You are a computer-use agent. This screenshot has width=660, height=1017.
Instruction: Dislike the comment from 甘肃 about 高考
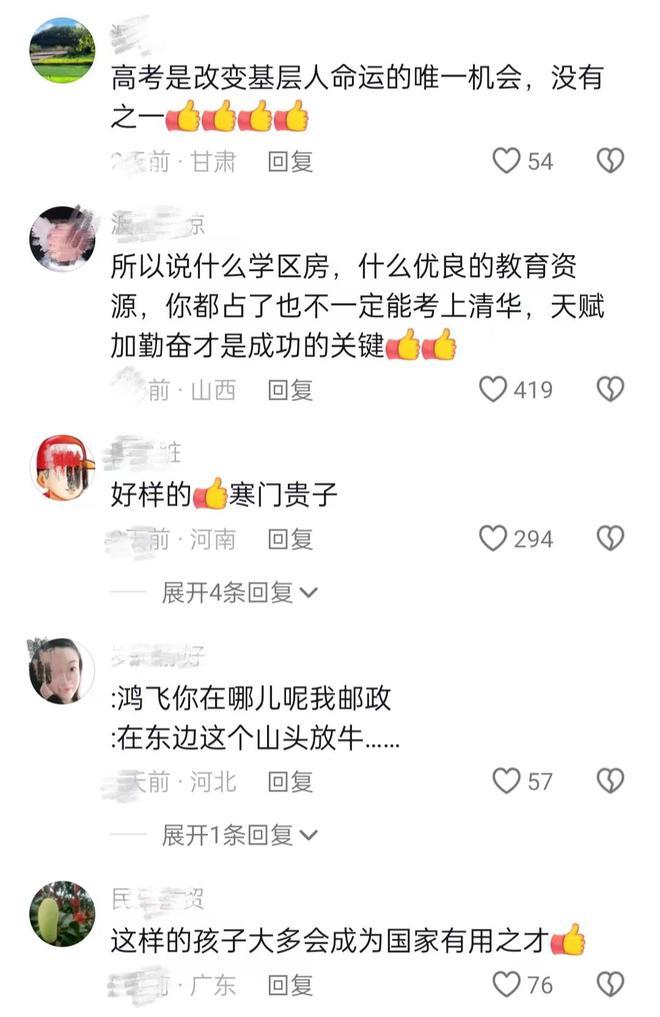coord(610,161)
